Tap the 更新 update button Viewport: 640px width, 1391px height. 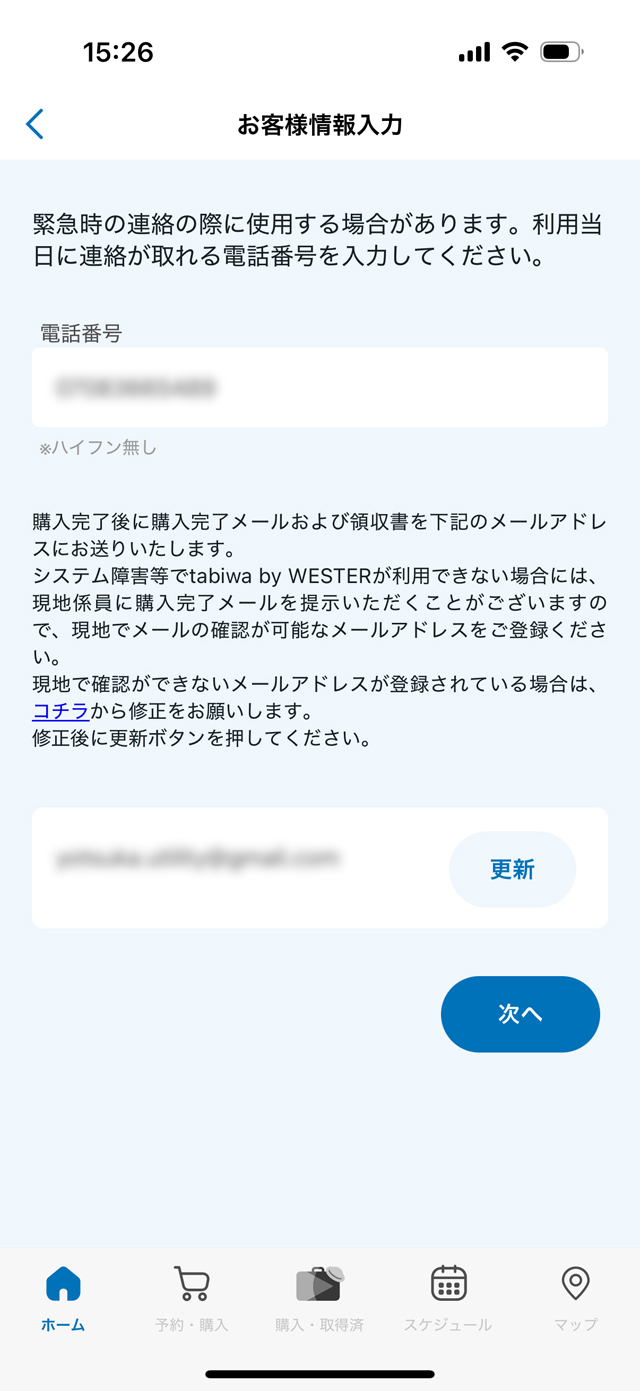[x=512, y=869]
